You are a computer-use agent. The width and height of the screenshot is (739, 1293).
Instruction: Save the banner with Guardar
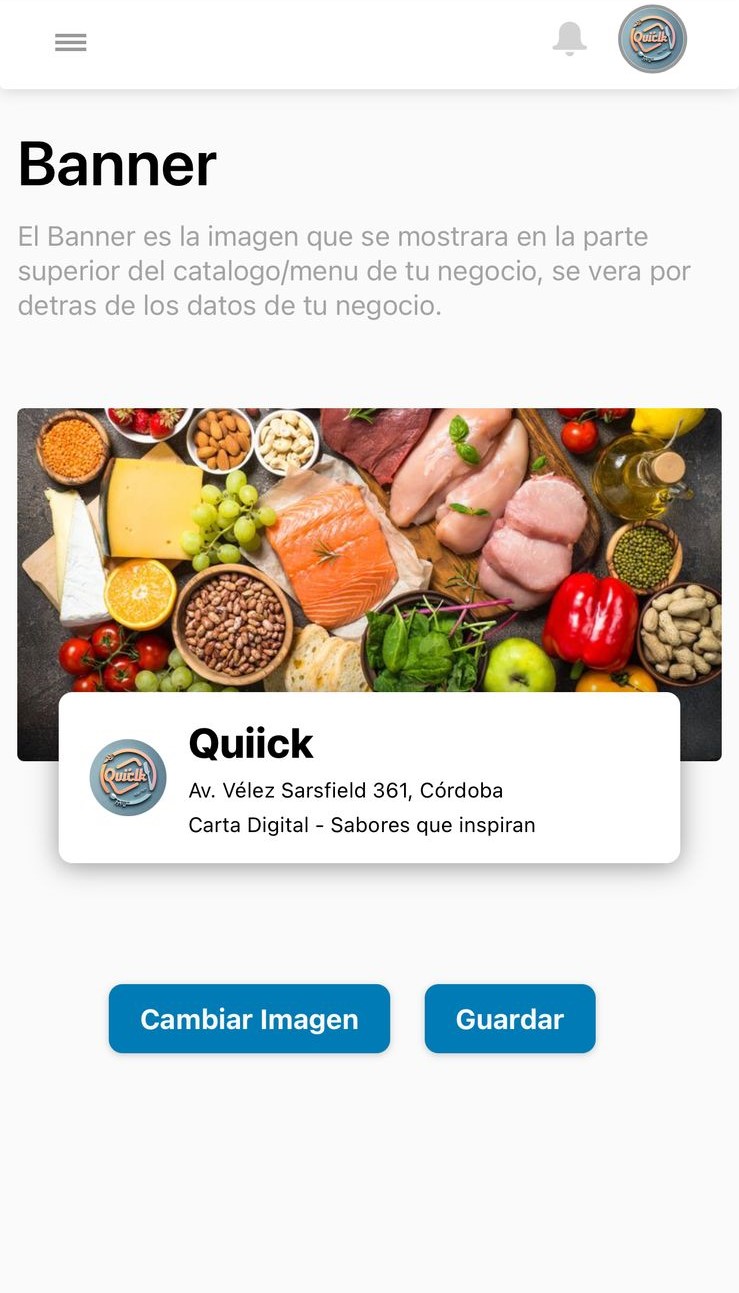point(510,1018)
